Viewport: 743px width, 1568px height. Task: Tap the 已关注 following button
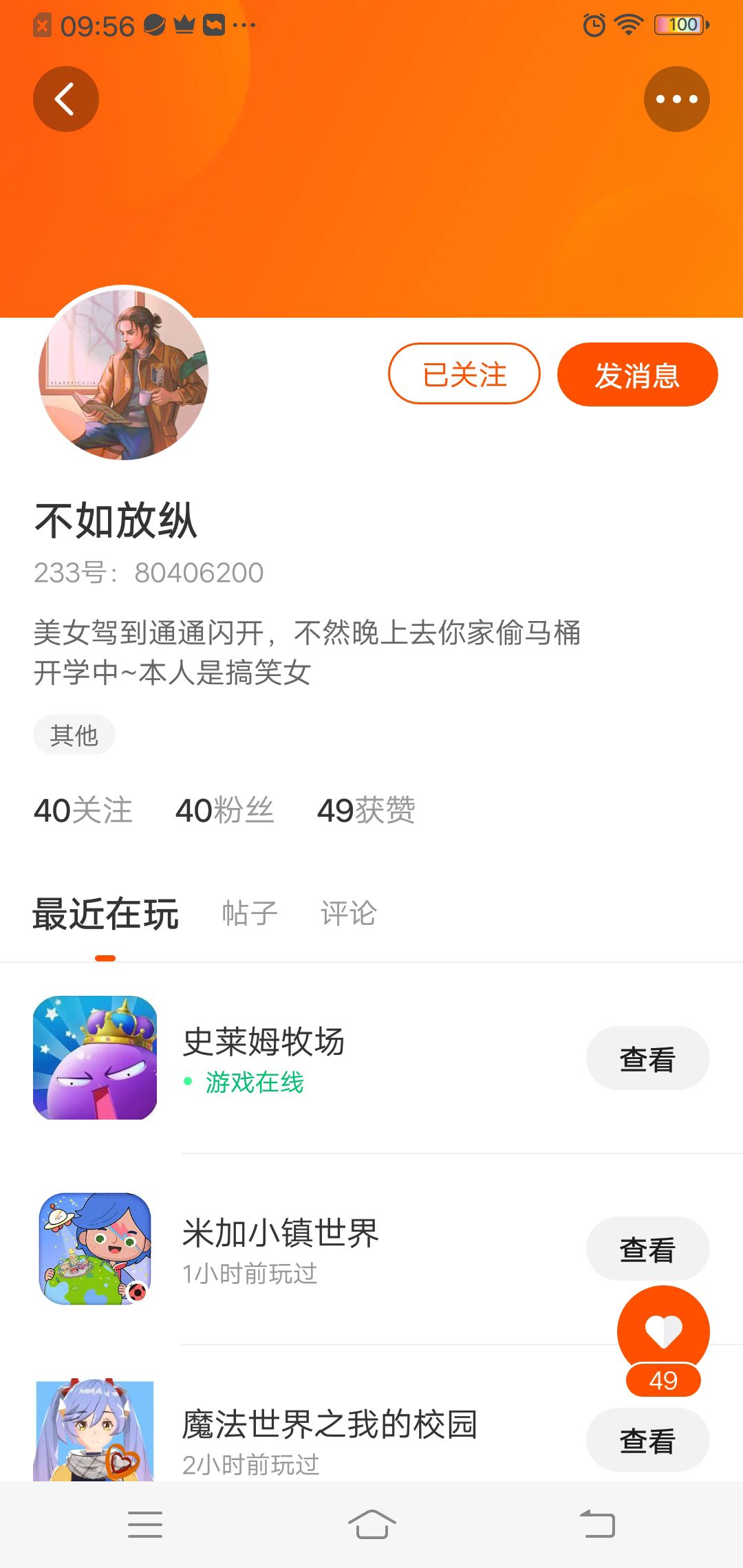coord(464,373)
